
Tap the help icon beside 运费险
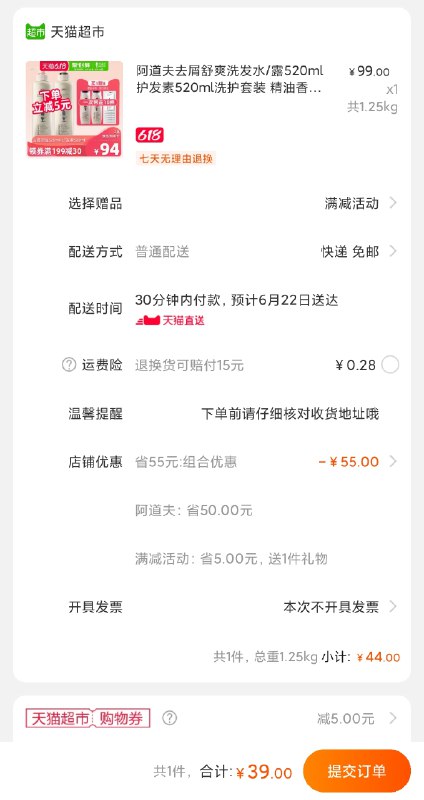click(x=69, y=365)
